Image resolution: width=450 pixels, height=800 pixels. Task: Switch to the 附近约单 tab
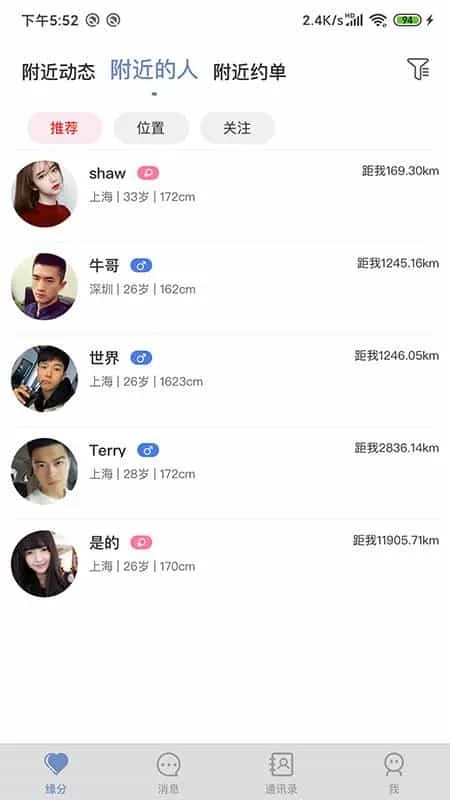click(x=249, y=72)
